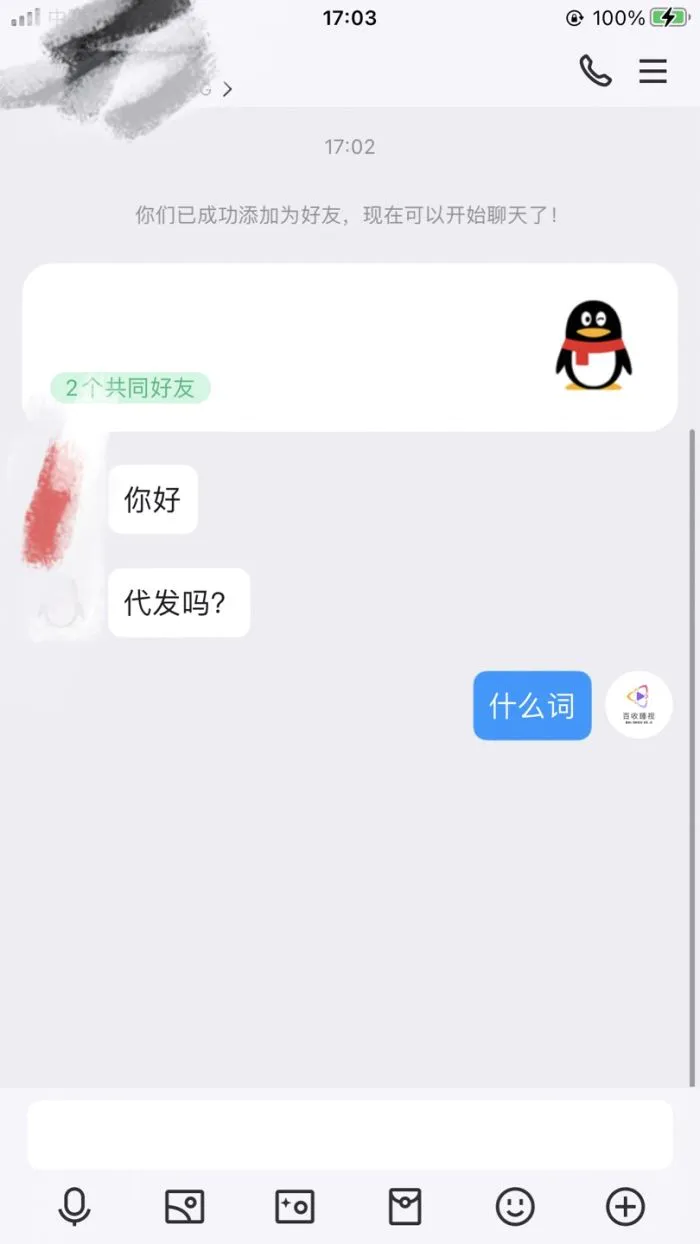Open the camera to take a photo

pos(294,1206)
